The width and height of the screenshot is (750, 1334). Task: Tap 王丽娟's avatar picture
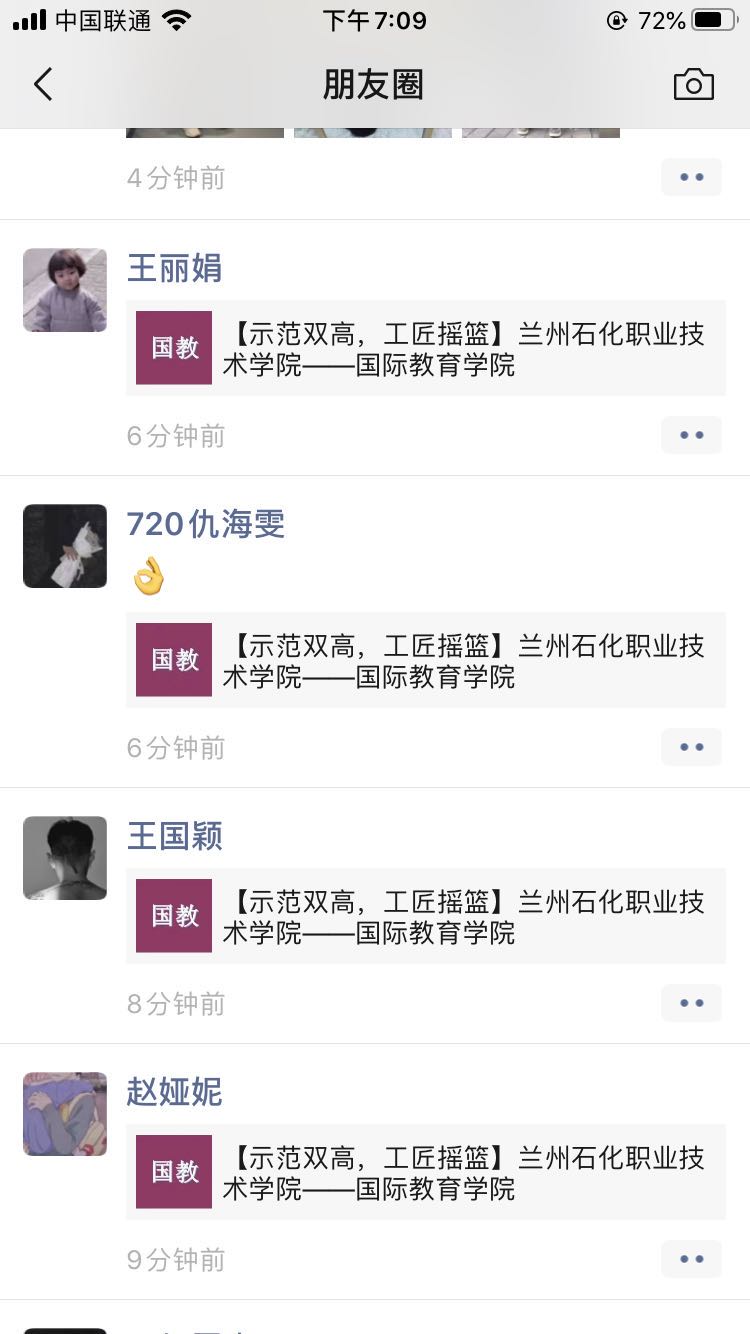(65, 290)
